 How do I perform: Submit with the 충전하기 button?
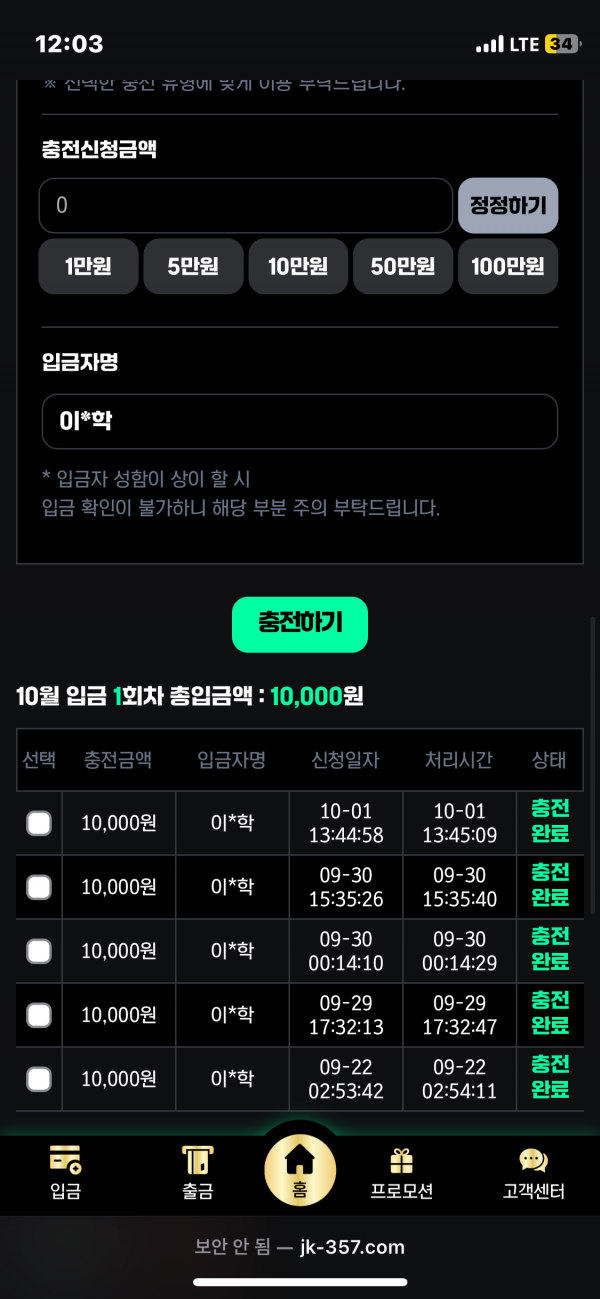[300, 624]
